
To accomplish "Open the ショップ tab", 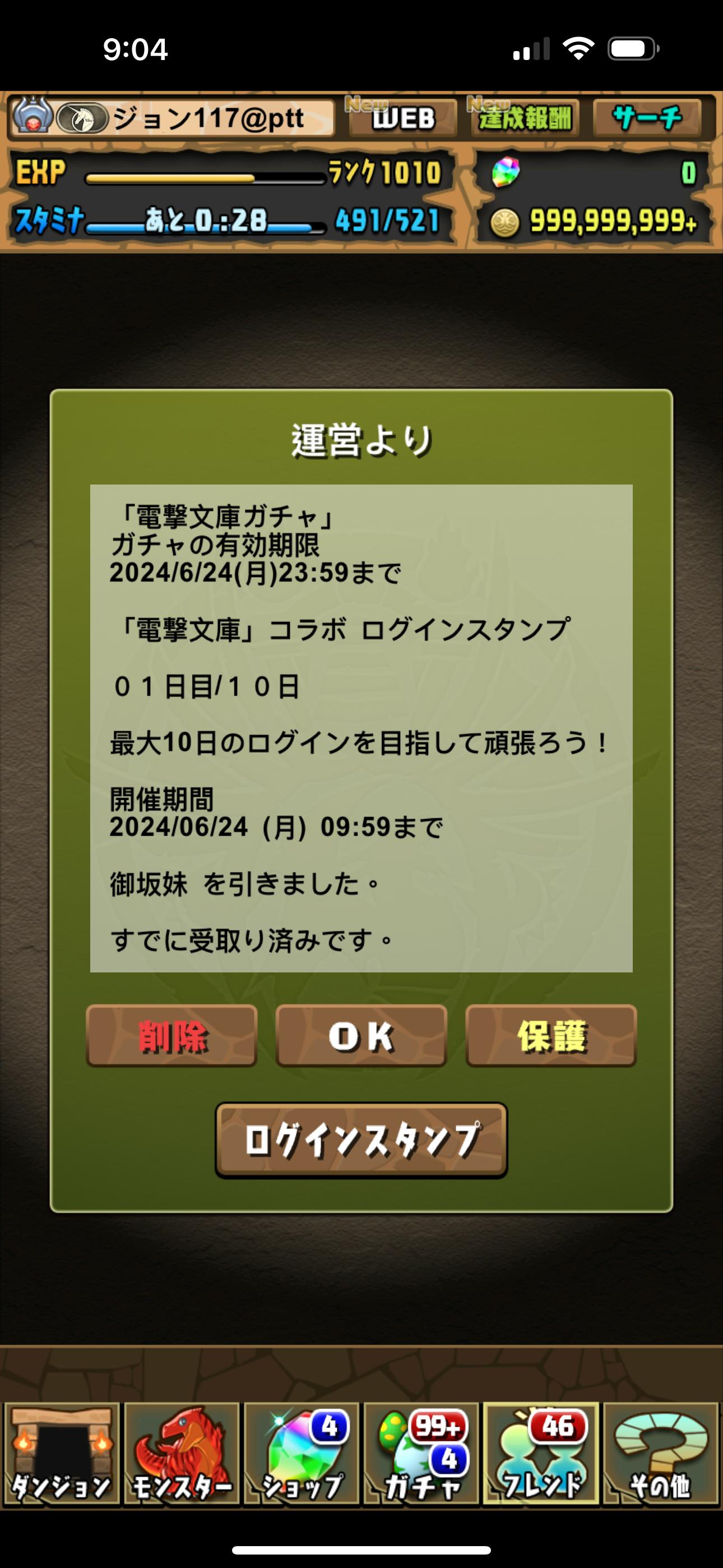I will (x=302, y=1454).
